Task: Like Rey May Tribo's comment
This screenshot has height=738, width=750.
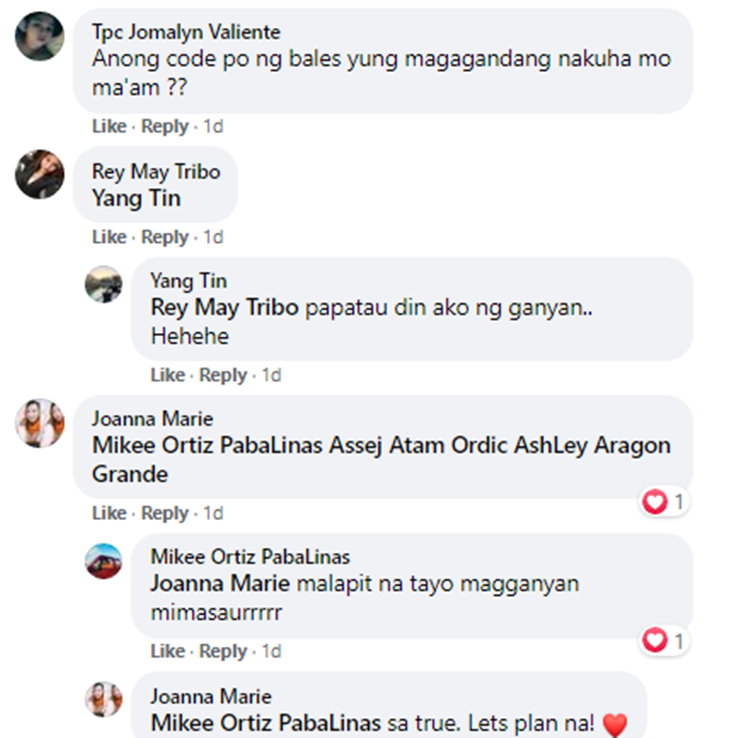Action: tap(108, 237)
